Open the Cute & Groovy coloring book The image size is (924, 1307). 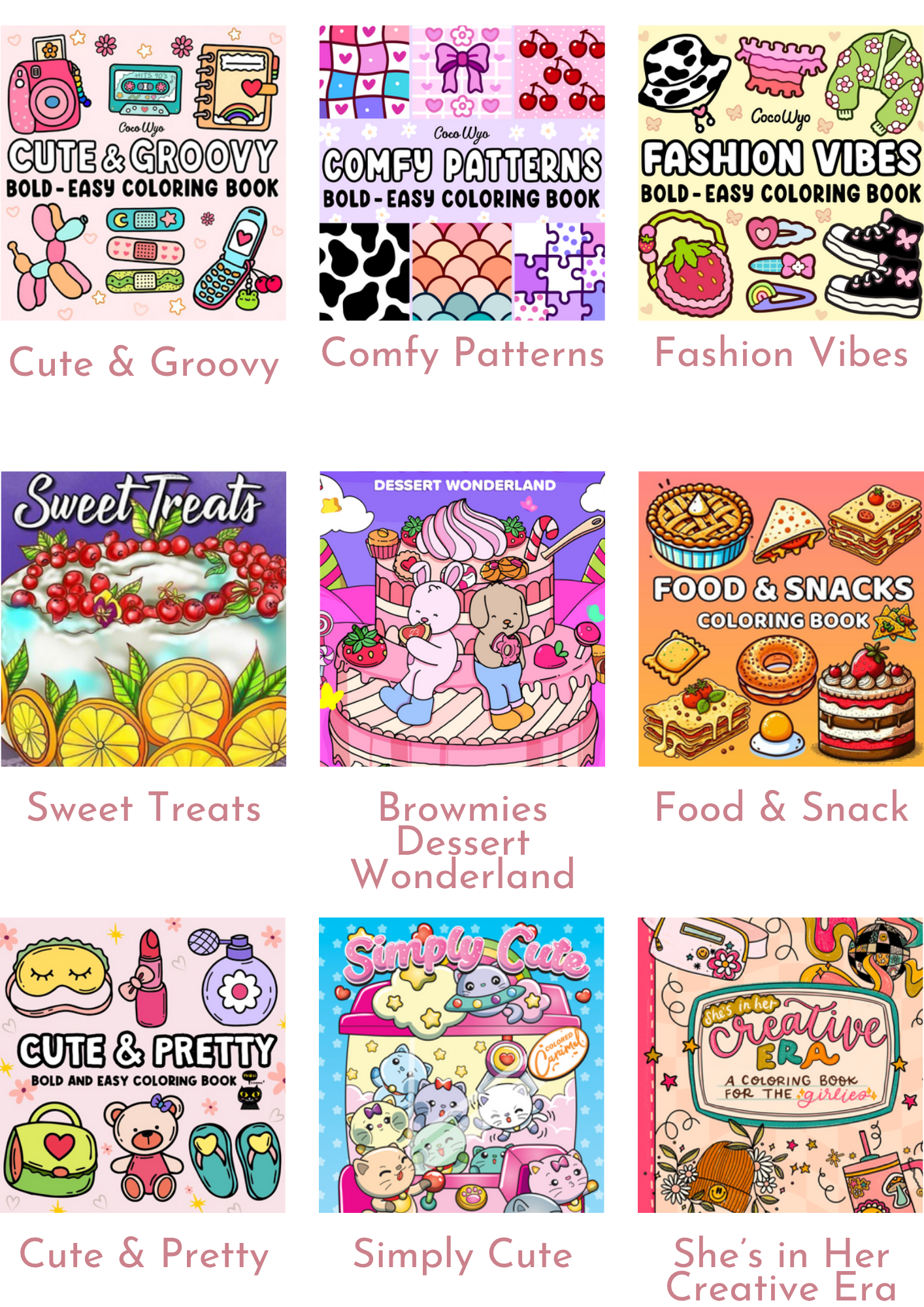pos(143,173)
